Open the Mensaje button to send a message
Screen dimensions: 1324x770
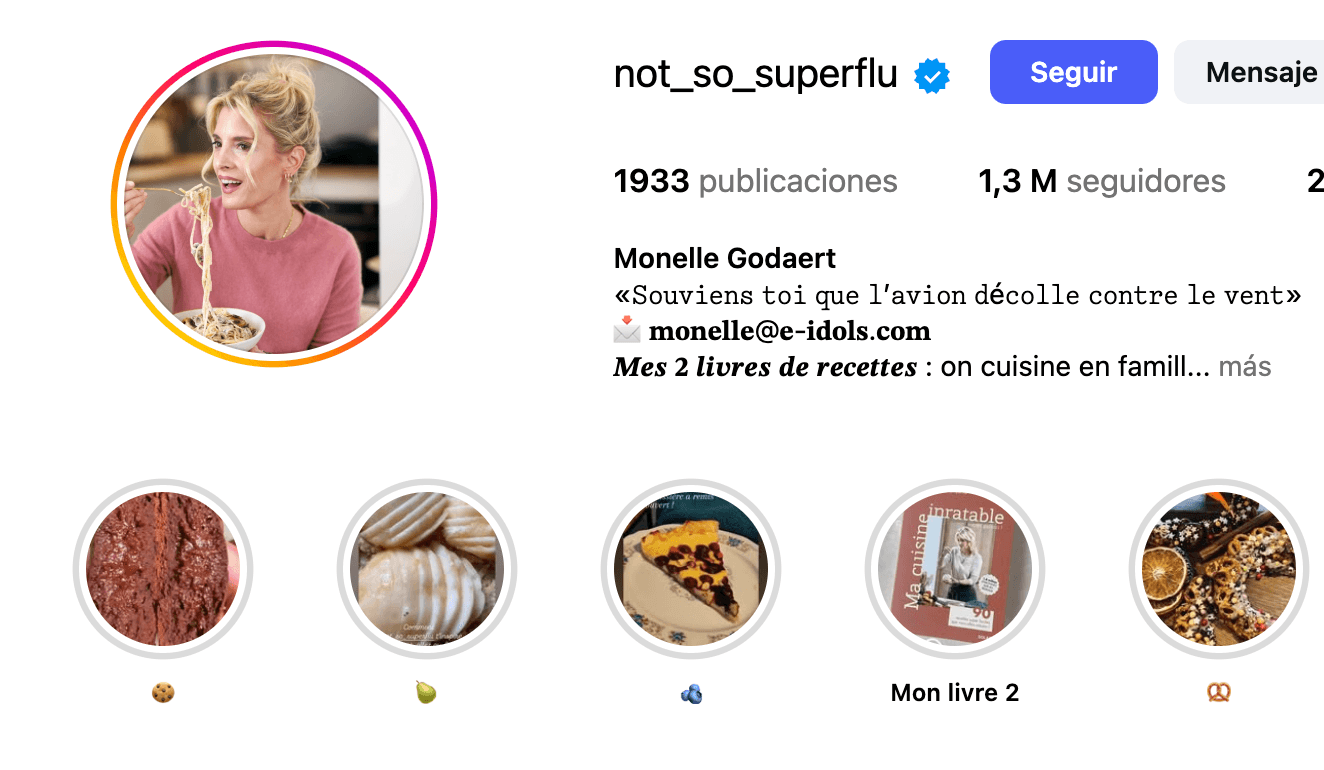1258,72
